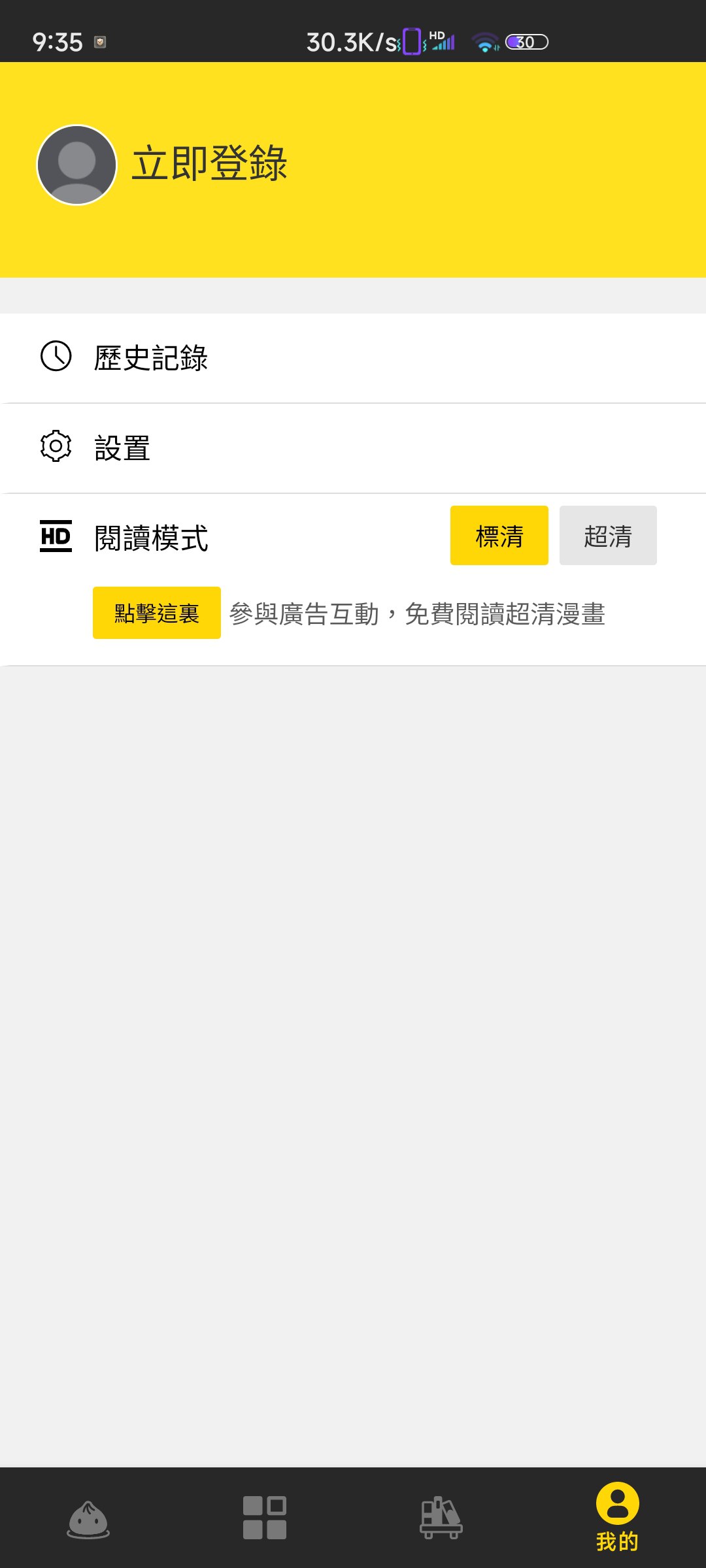Tap the 點擊這裏 ad button
The width and height of the screenshot is (706, 1568).
(x=157, y=613)
